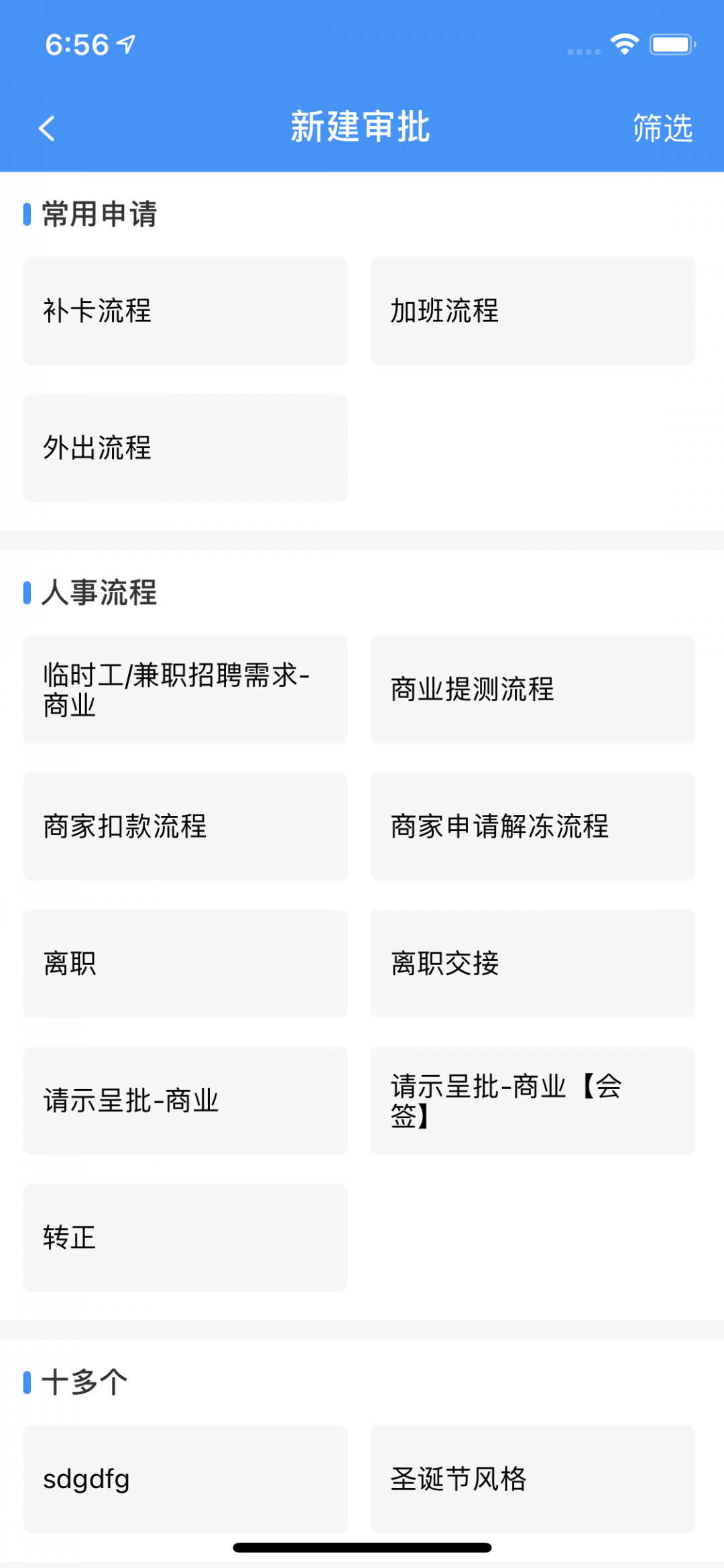Screen dimensions: 724x1568
Task: Tap the location arrow next to the time
Action: [x=123, y=43]
